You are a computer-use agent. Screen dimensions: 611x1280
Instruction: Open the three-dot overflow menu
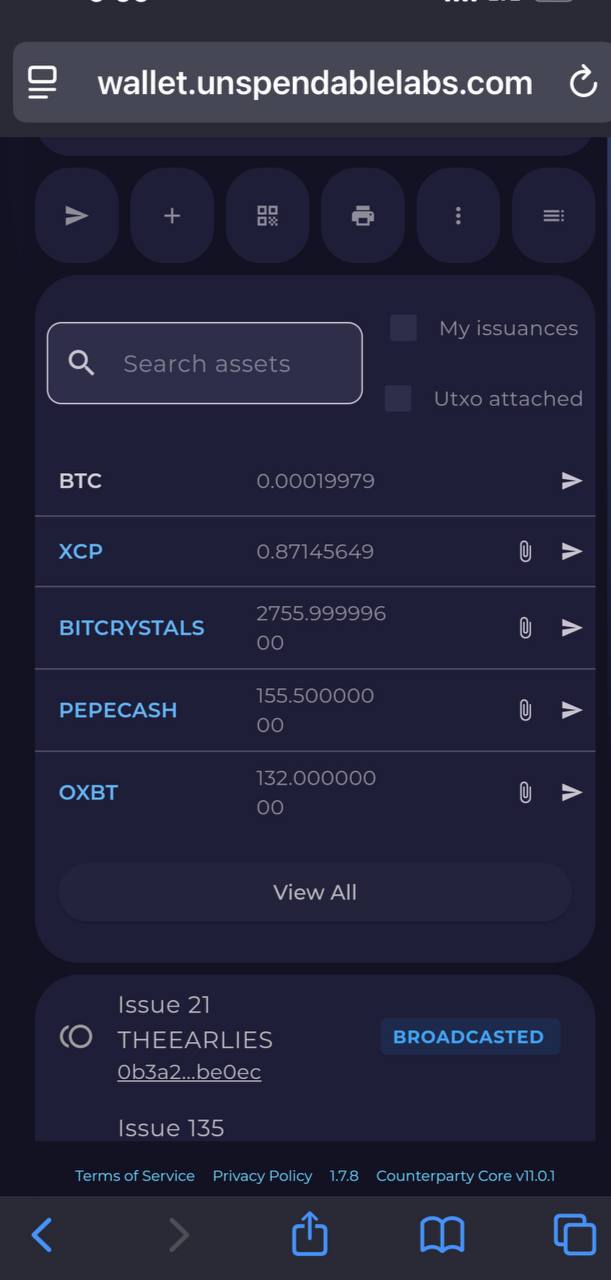click(x=458, y=215)
